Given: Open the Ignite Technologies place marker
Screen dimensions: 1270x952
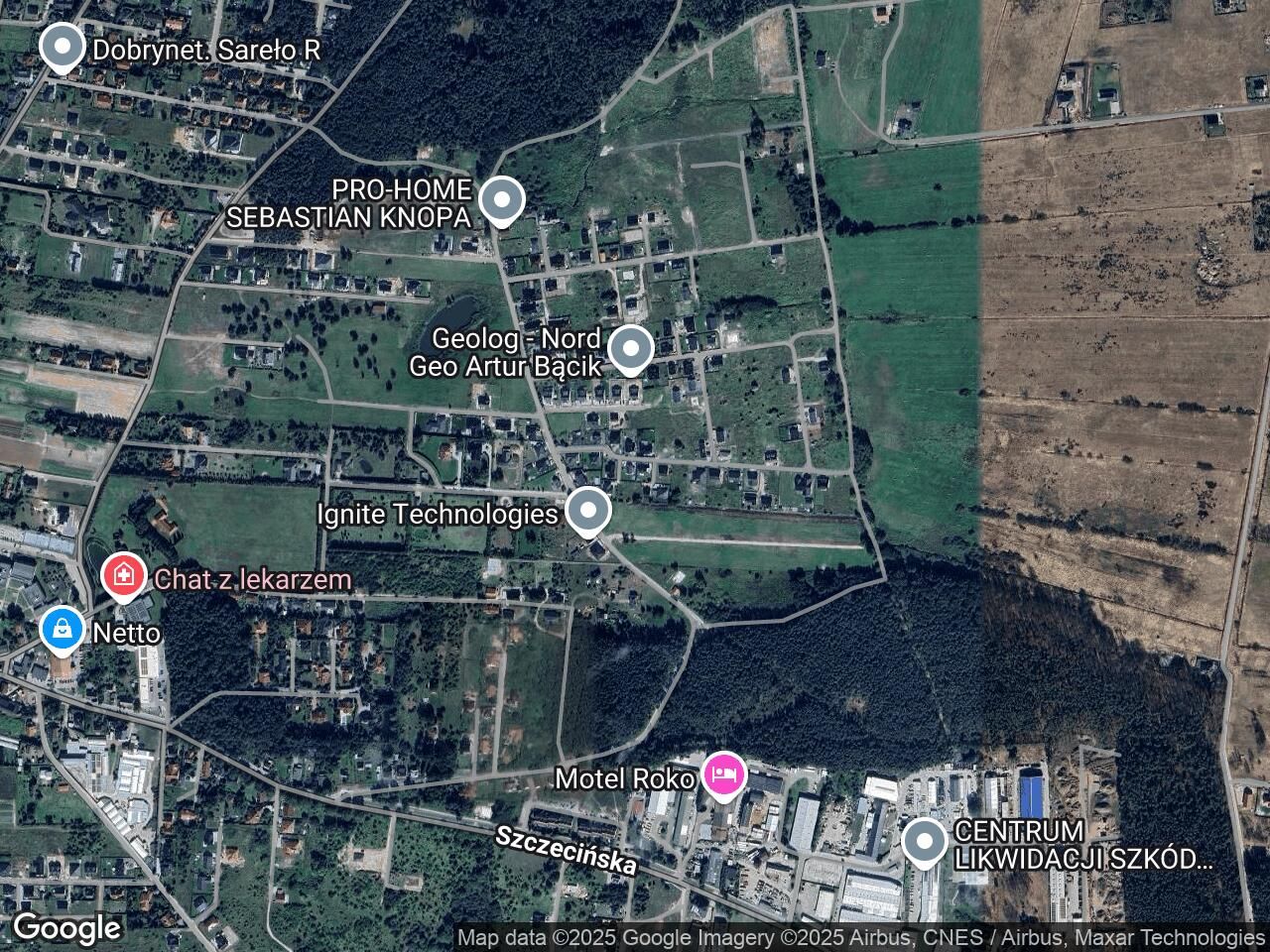Looking at the screenshot, I should (x=588, y=512).
